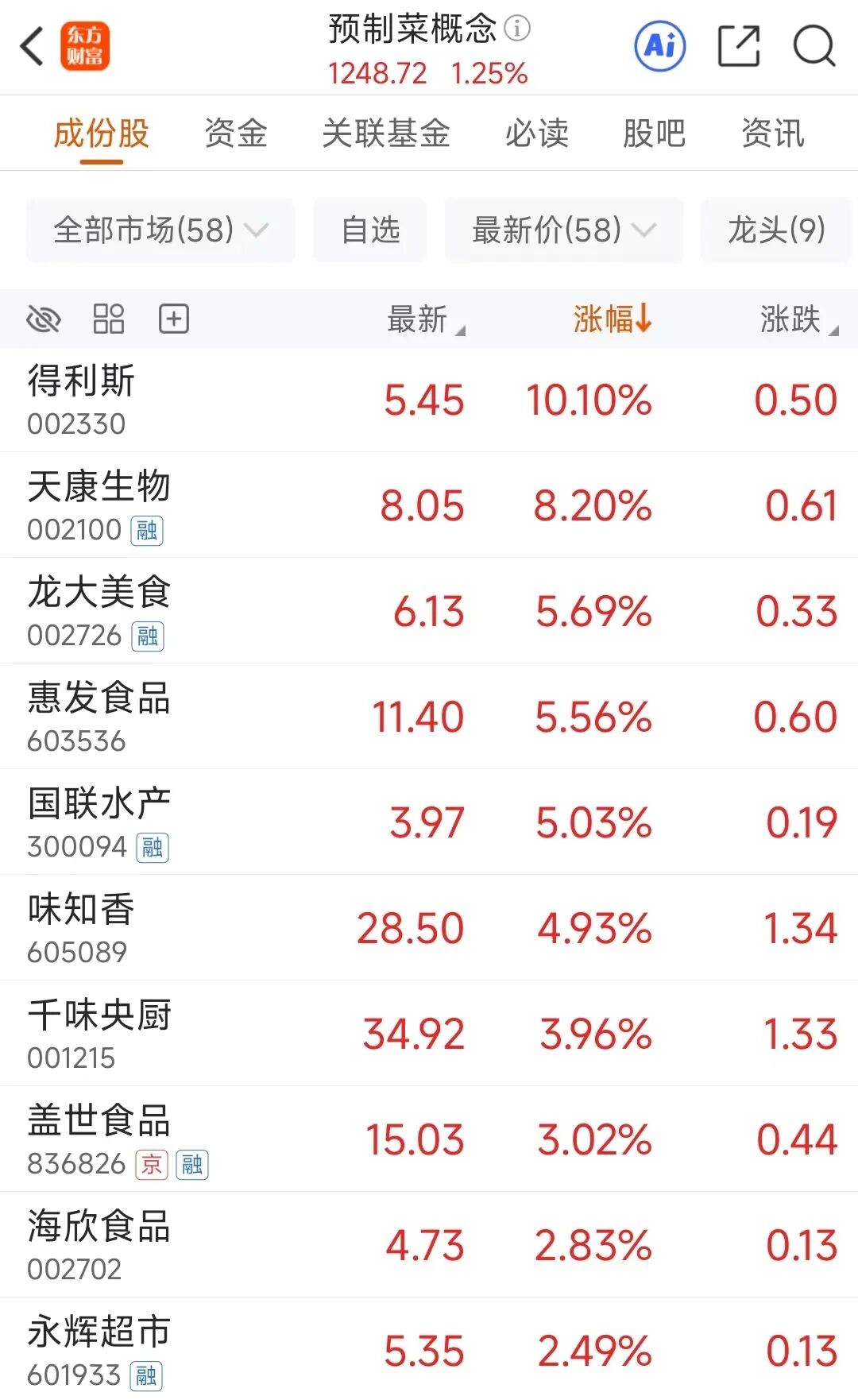Select the 龙头(9) filter chip
858x1400 pixels.
777,230
